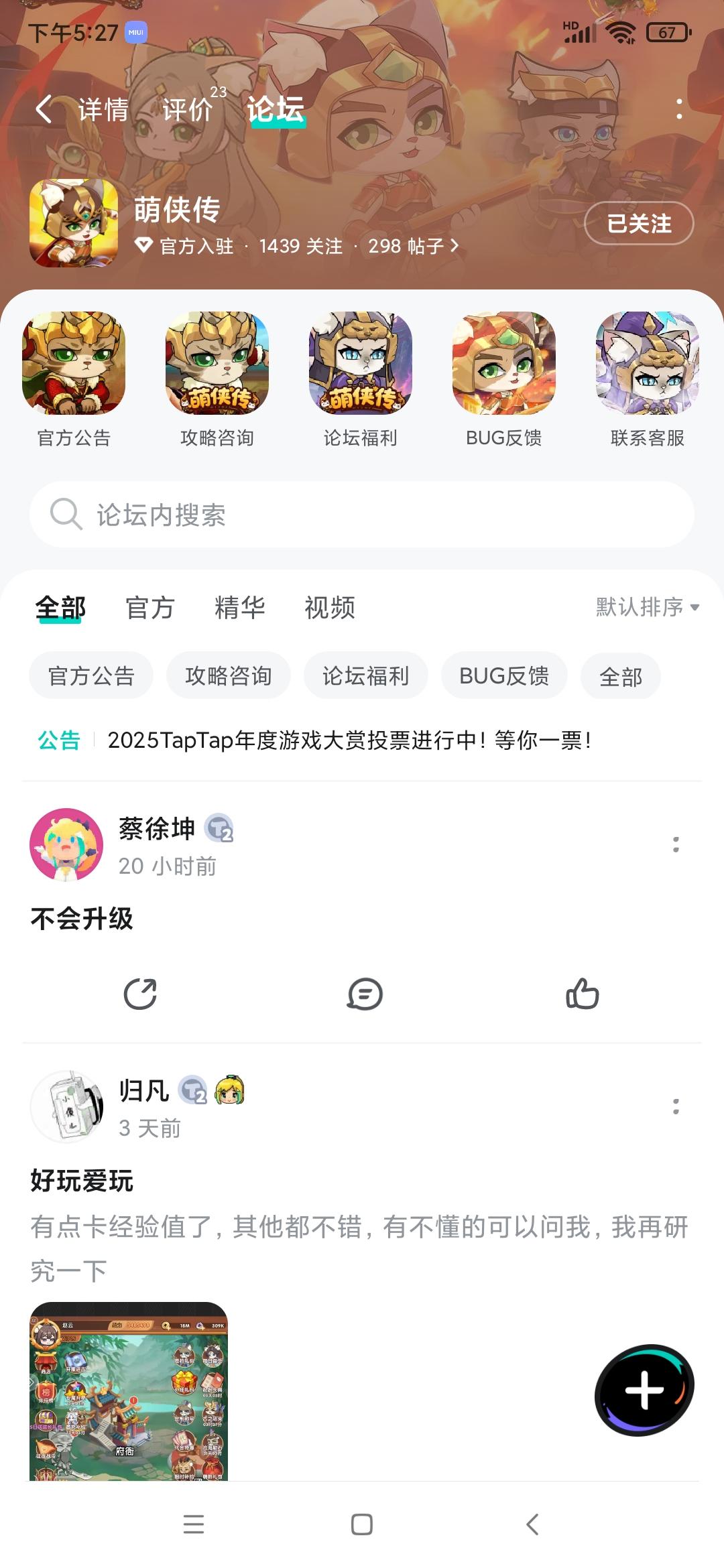This screenshot has height=1568, width=724.
Task: Switch to the 精华 tab
Action: 239,608
